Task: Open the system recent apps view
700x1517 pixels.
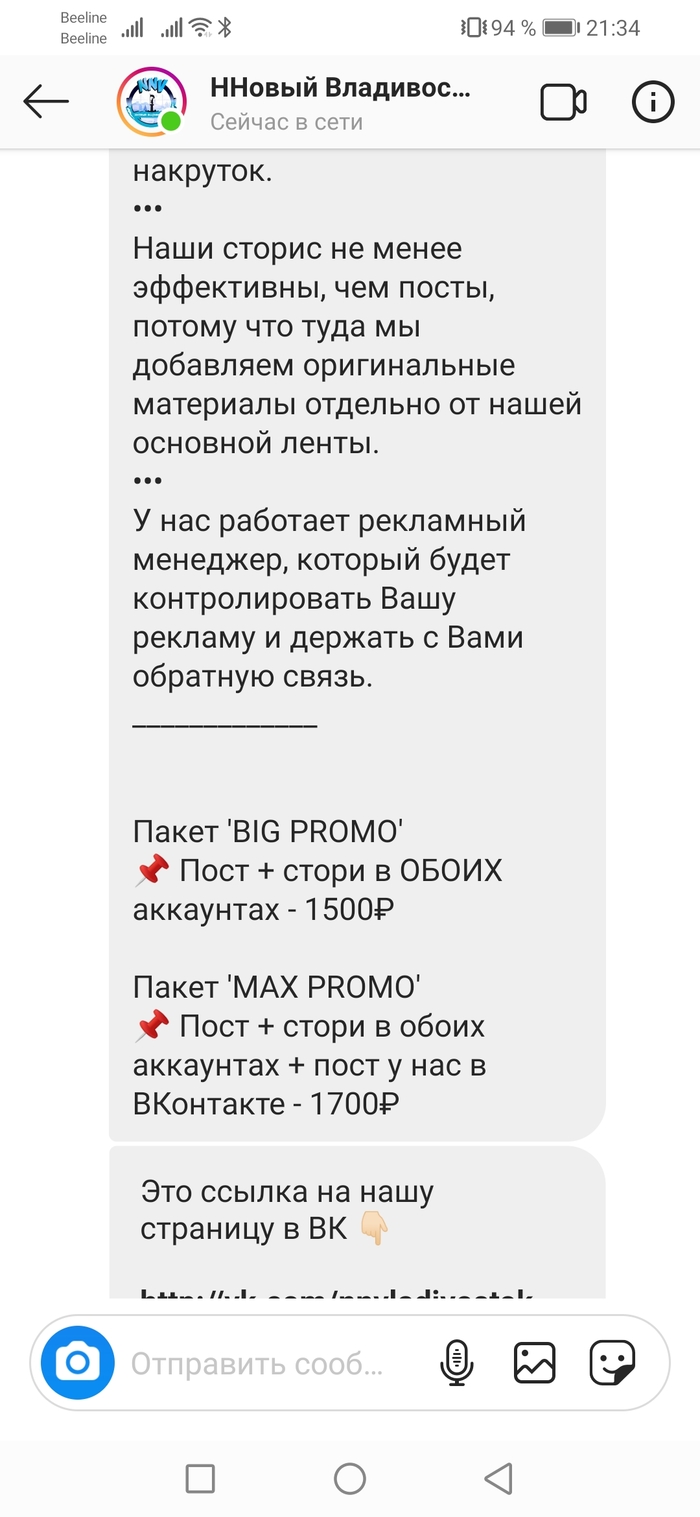Action: pos(201,1478)
